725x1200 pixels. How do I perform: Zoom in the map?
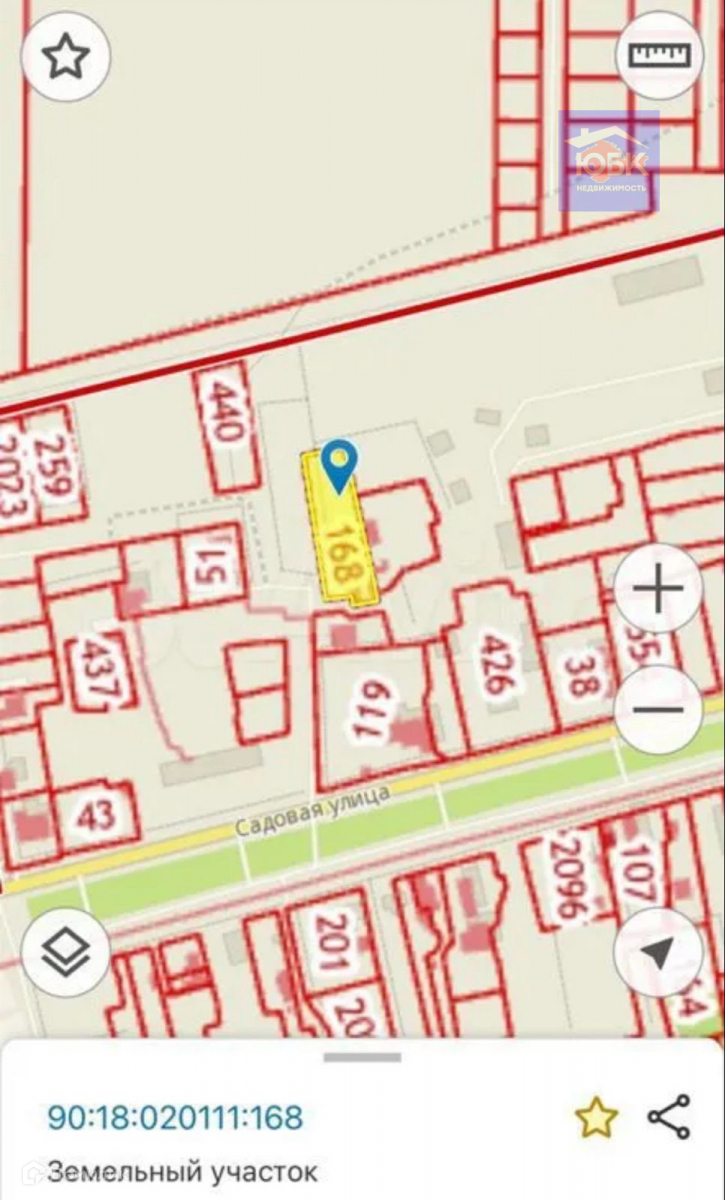pos(658,590)
